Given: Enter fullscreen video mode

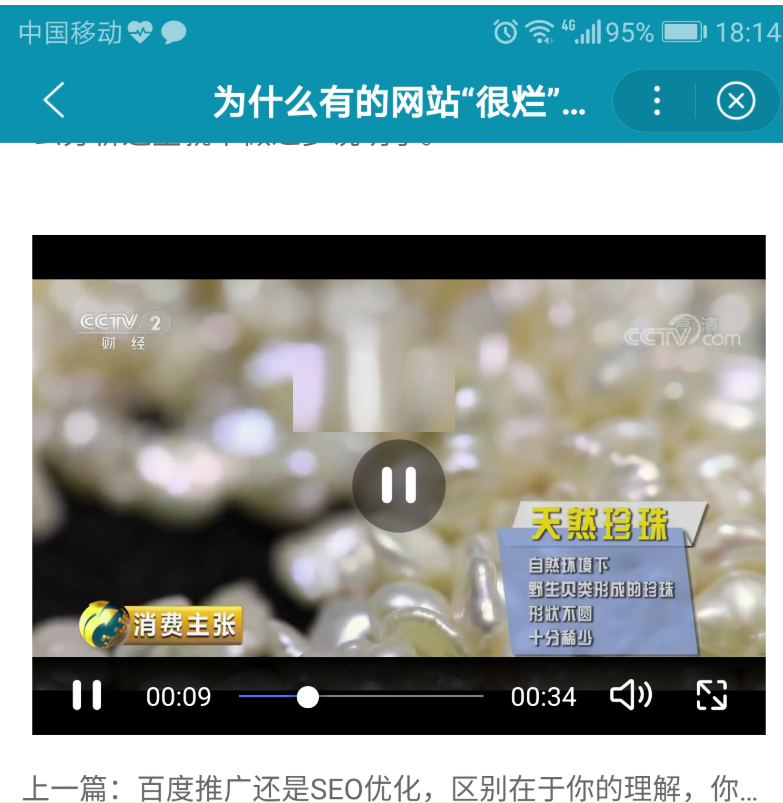Looking at the screenshot, I should pos(711,696).
